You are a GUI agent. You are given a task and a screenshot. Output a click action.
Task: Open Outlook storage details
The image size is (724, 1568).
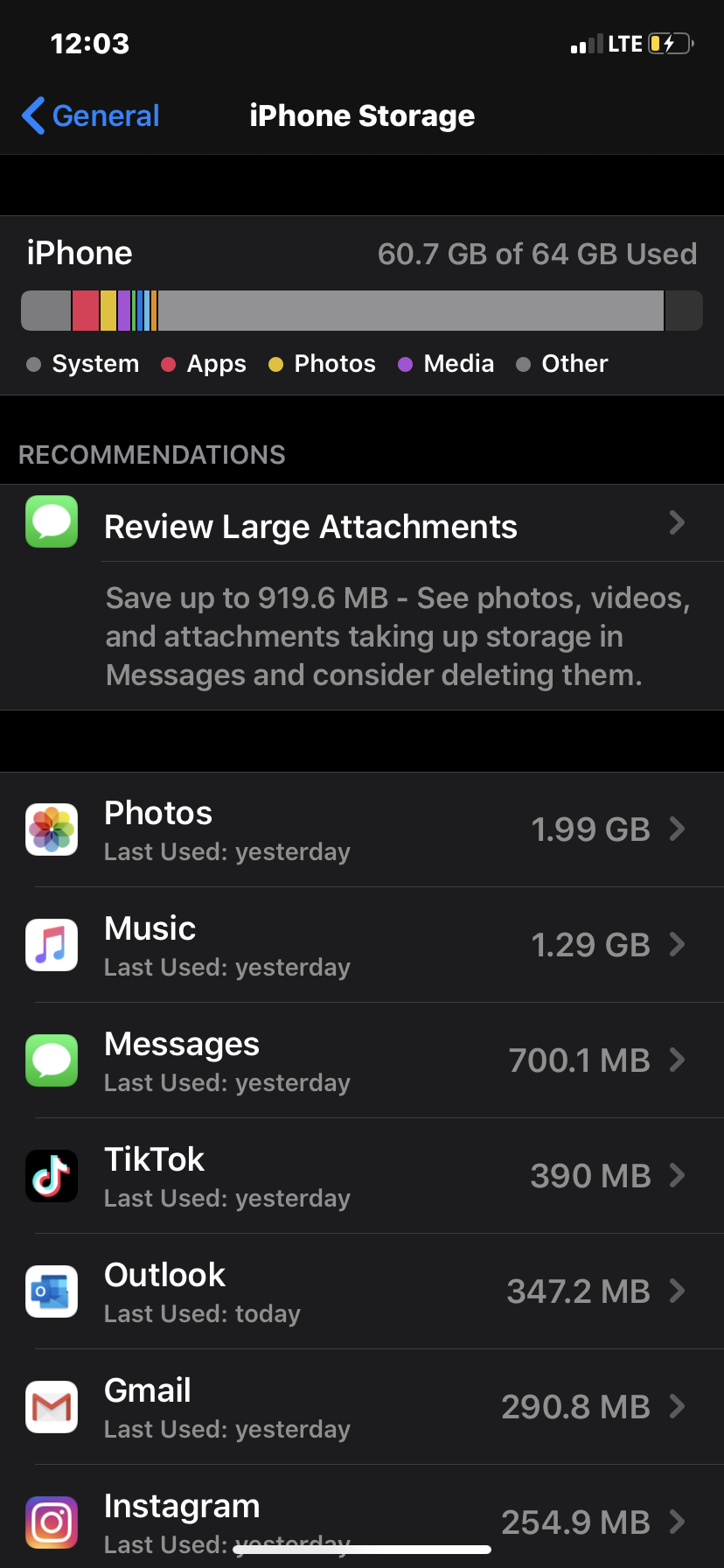pos(362,1291)
